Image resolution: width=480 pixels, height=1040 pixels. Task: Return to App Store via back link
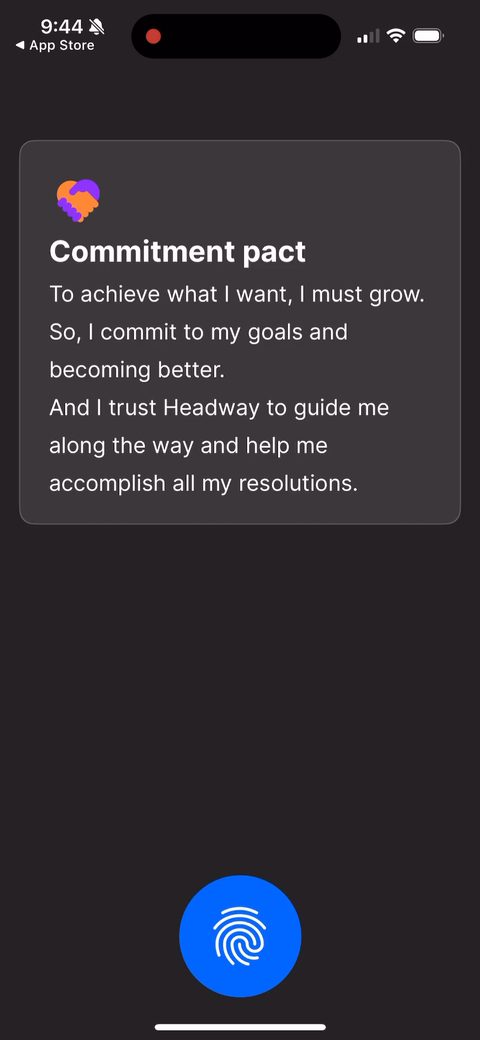54,46
